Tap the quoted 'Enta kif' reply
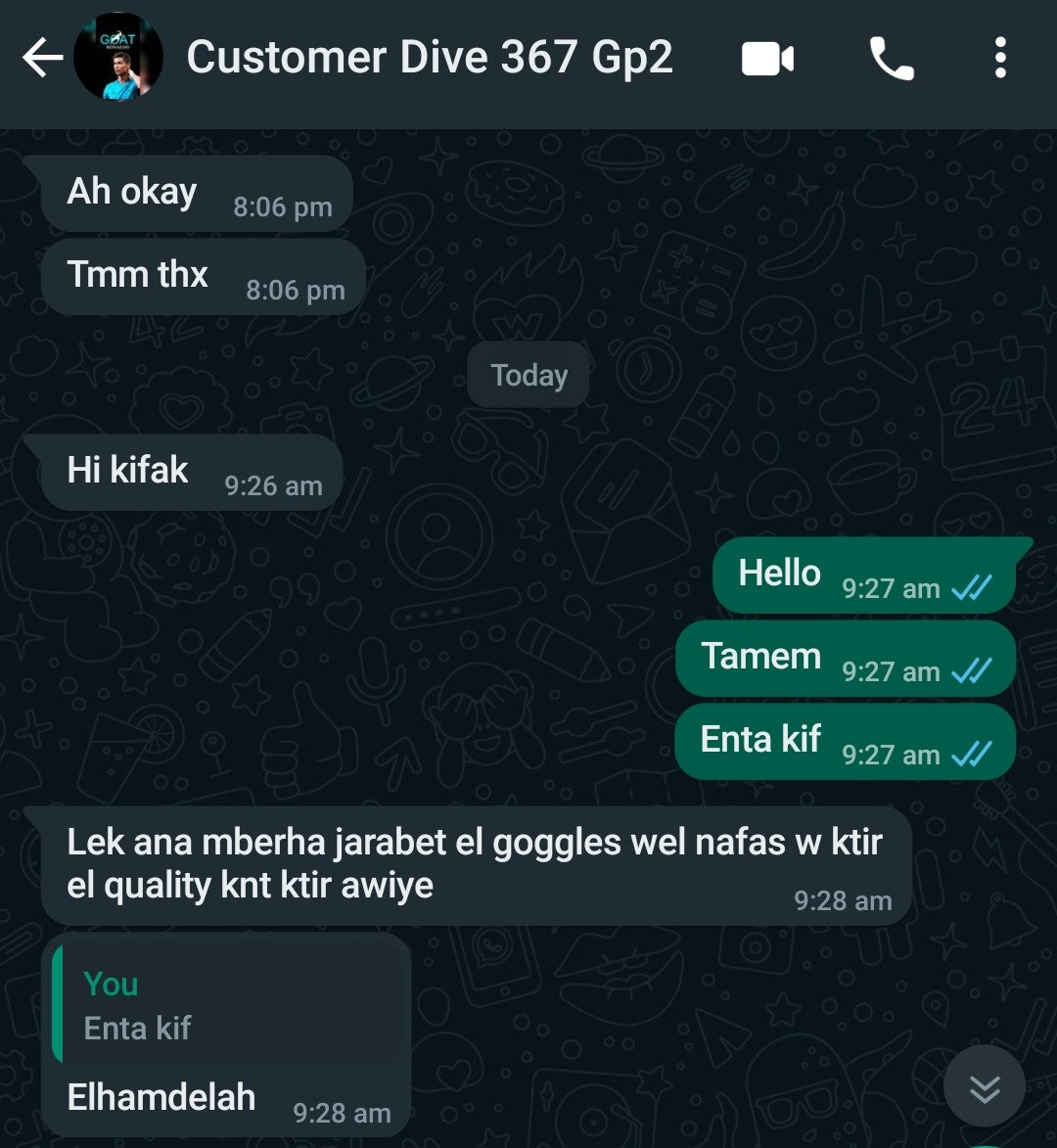1057x1148 pixels. click(x=227, y=1004)
